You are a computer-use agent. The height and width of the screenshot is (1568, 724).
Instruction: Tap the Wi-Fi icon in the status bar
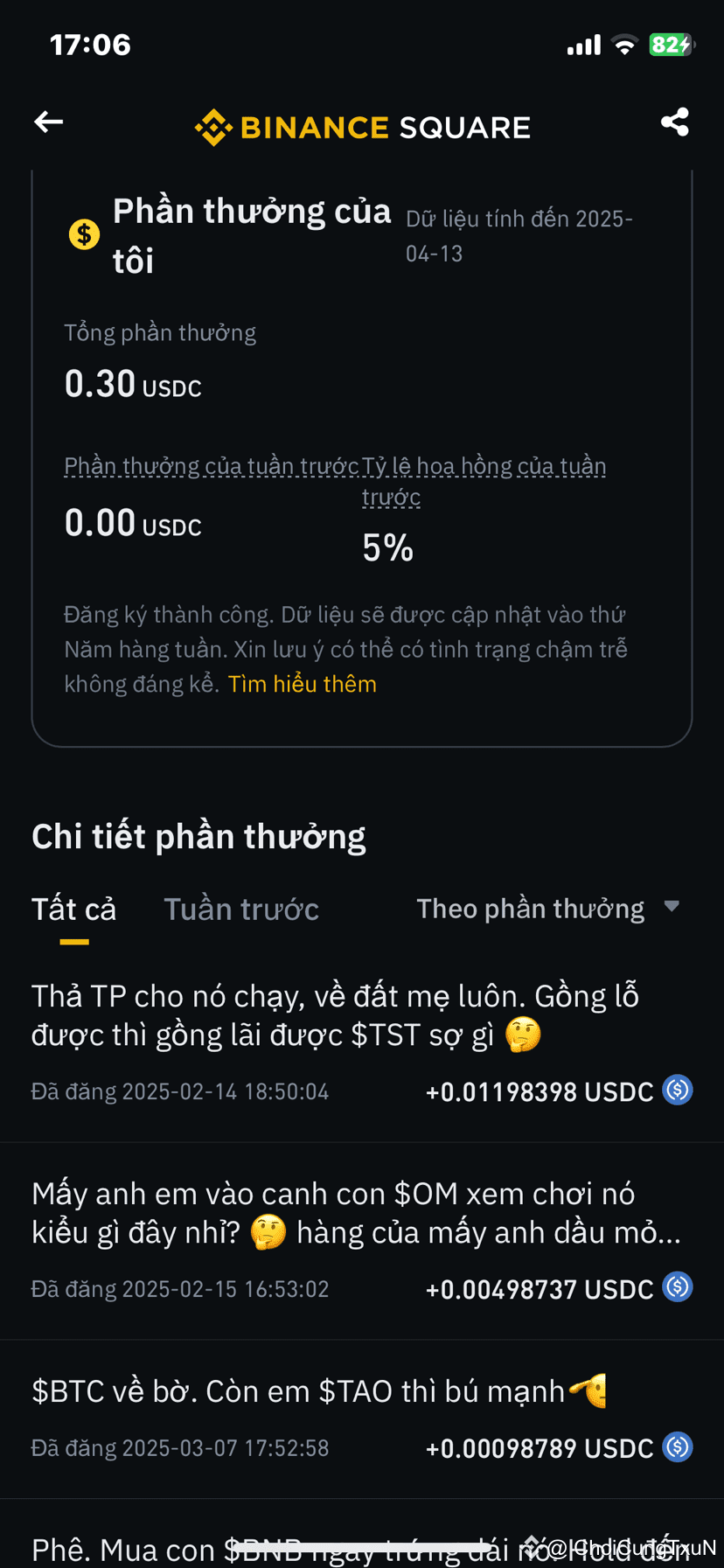[x=624, y=44]
